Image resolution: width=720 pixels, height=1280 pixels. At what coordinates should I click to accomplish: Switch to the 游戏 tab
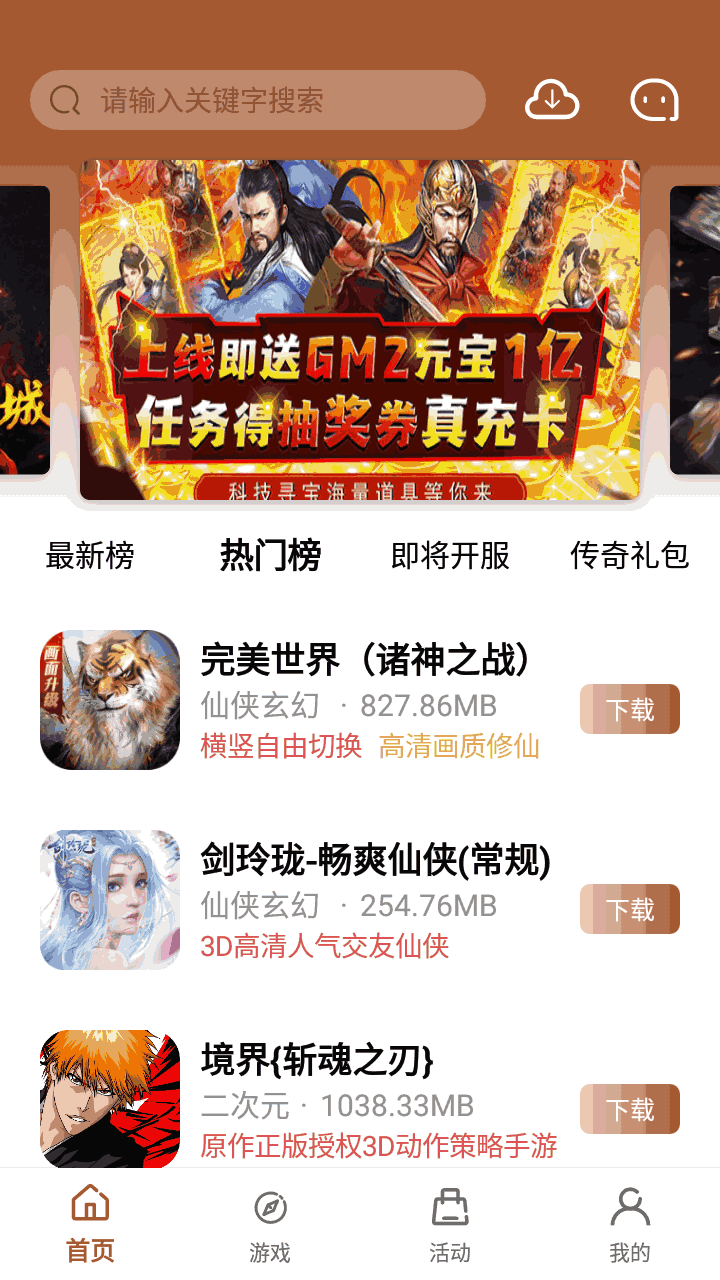(270, 1225)
